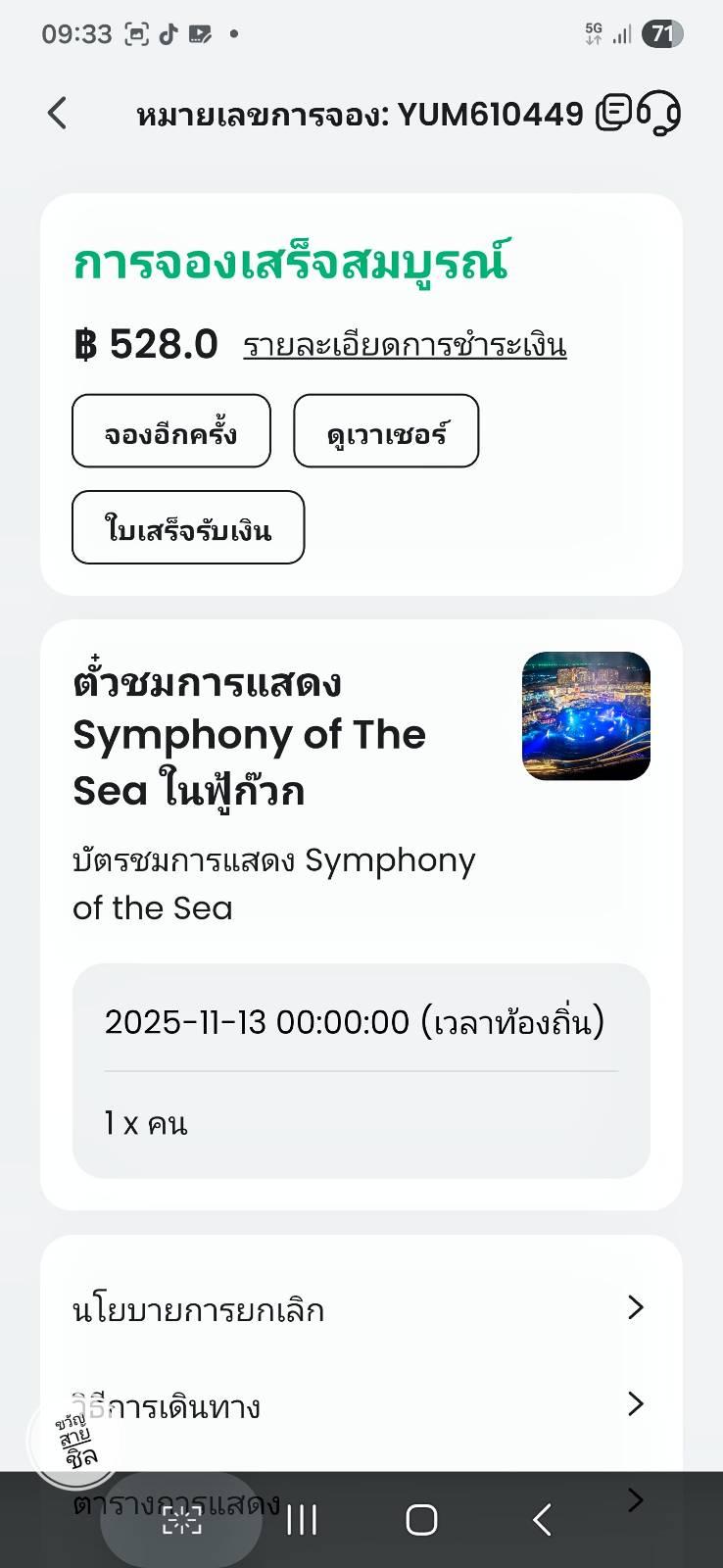Screen dimensions: 723x1568
Task: View voucher with ดูเวาเชอร์ button
Action: [386, 431]
